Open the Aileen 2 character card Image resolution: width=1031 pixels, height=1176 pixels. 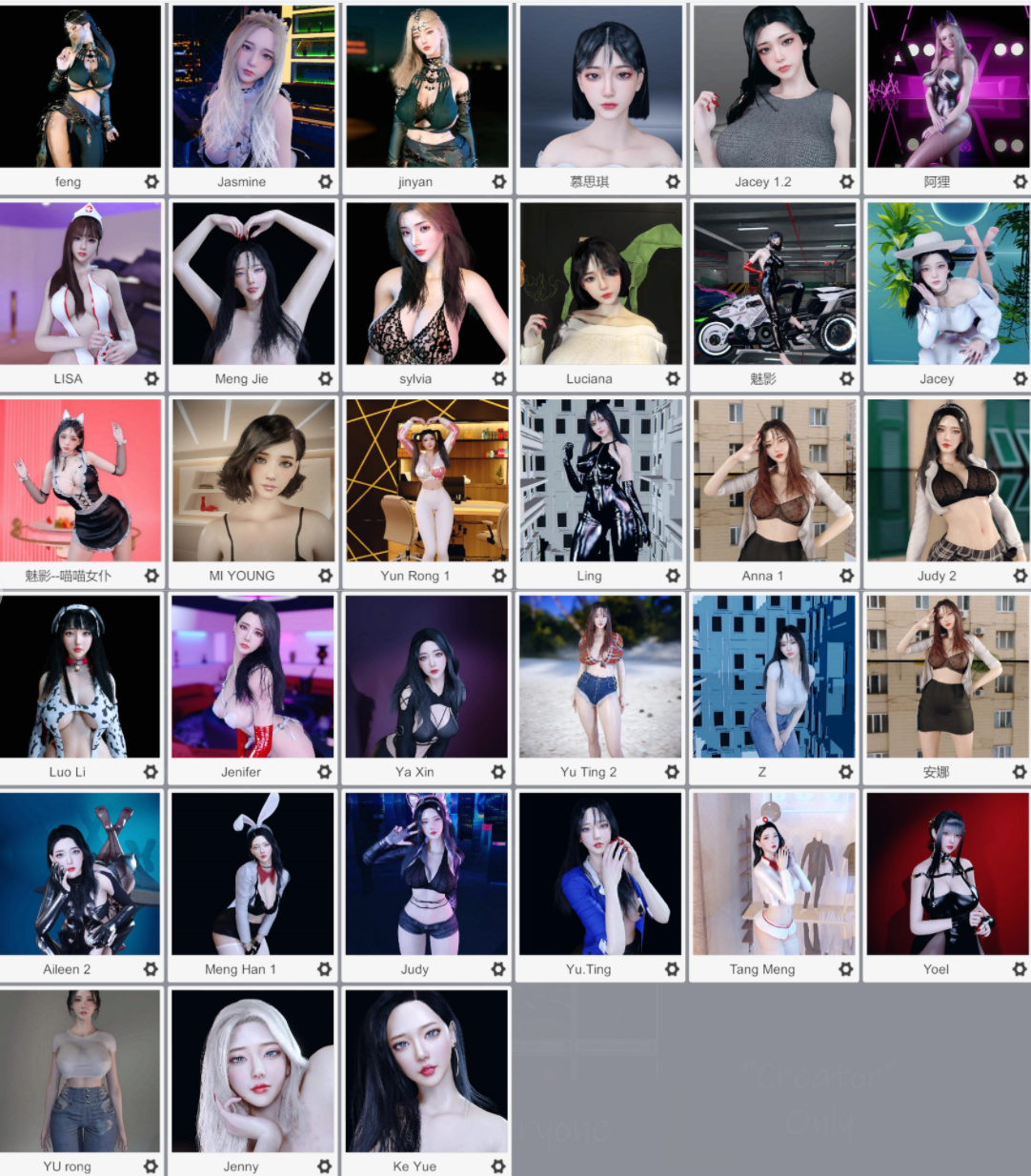[80, 874]
